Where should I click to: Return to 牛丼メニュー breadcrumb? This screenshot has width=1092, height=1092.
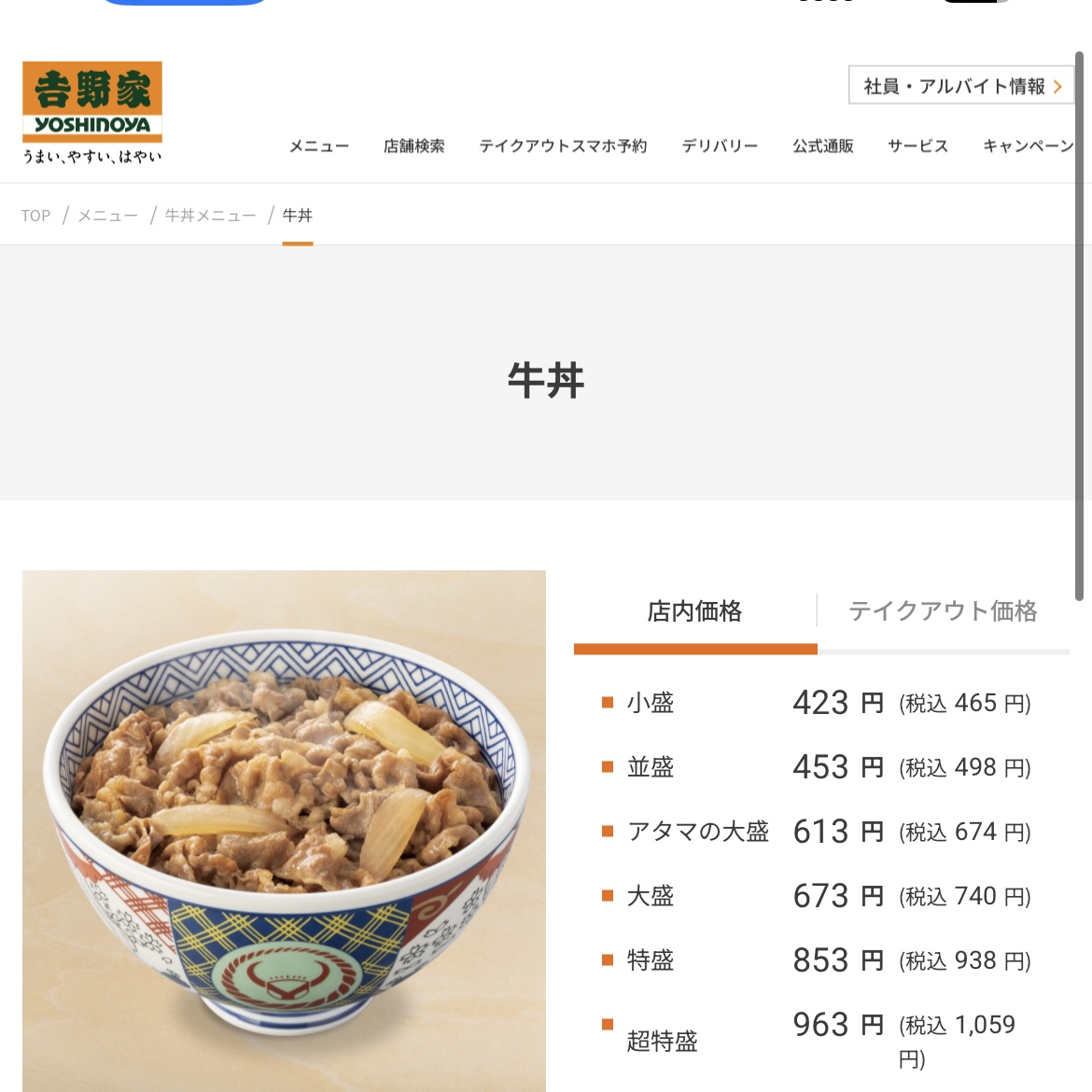click(210, 216)
